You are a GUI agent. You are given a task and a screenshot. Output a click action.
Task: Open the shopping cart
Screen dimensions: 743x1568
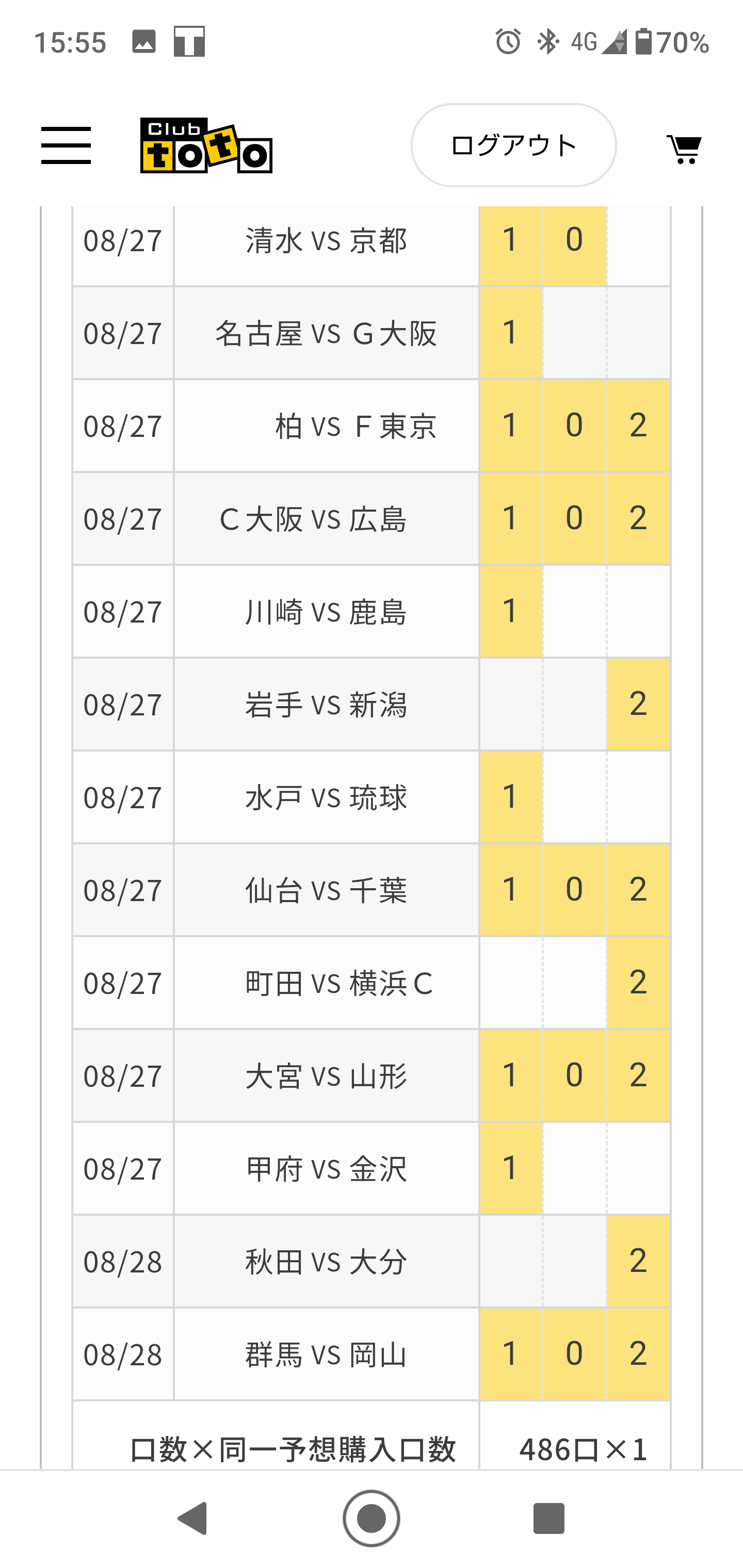[x=685, y=149]
